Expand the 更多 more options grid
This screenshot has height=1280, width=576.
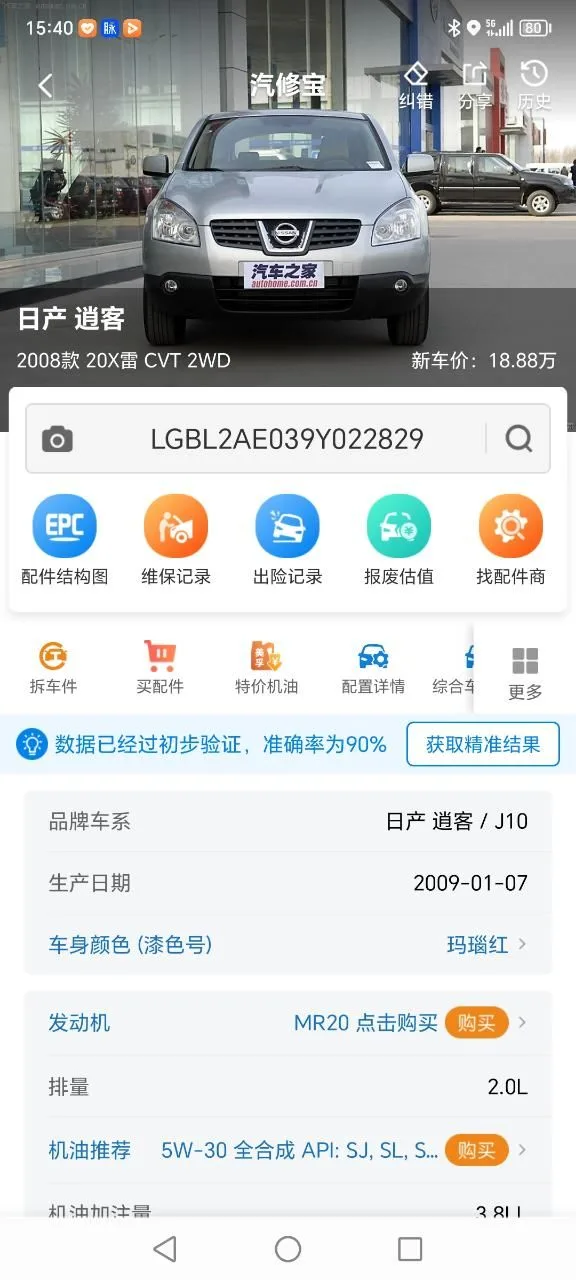click(x=525, y=674)
